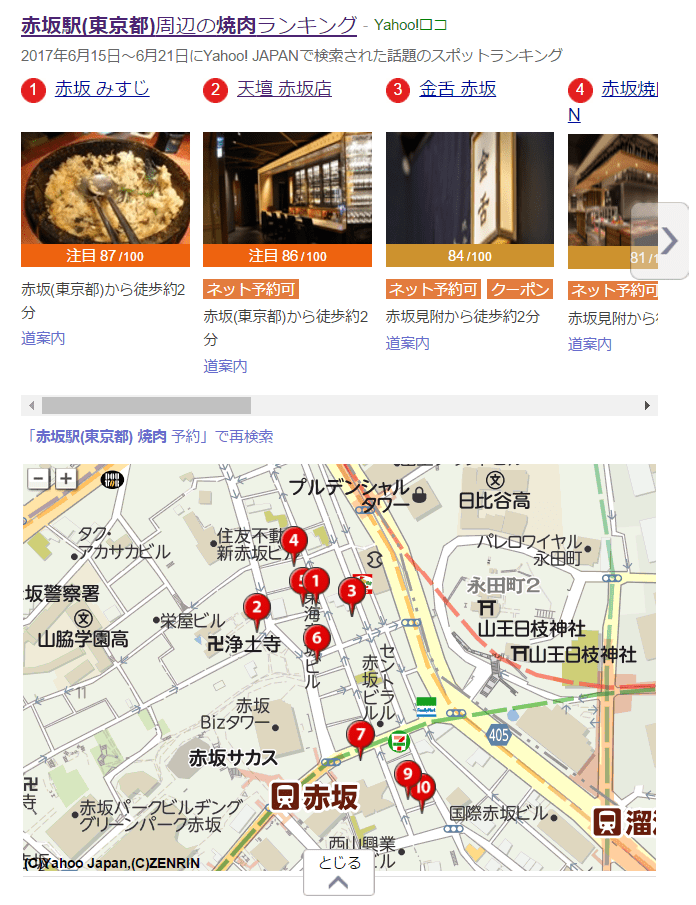Tap ネット予約可 badge for 天壇 赤坂店
The image size is (696, 905).
(x=251, y=290)
